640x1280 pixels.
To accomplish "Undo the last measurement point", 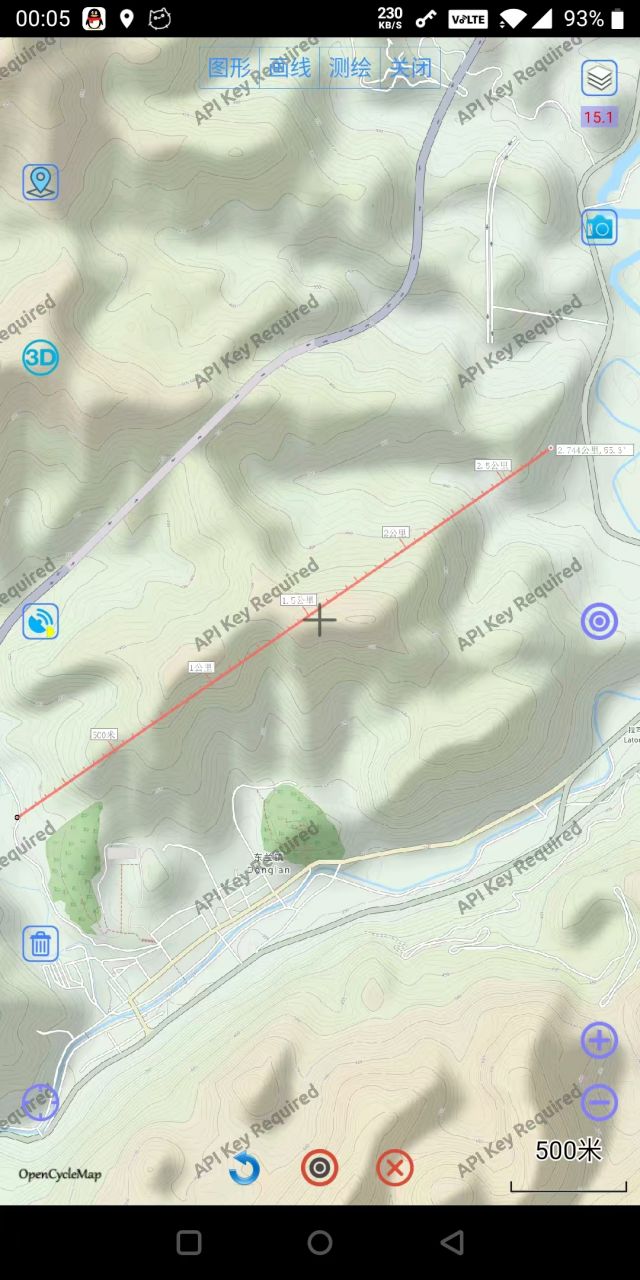I will pos(244,1167).
